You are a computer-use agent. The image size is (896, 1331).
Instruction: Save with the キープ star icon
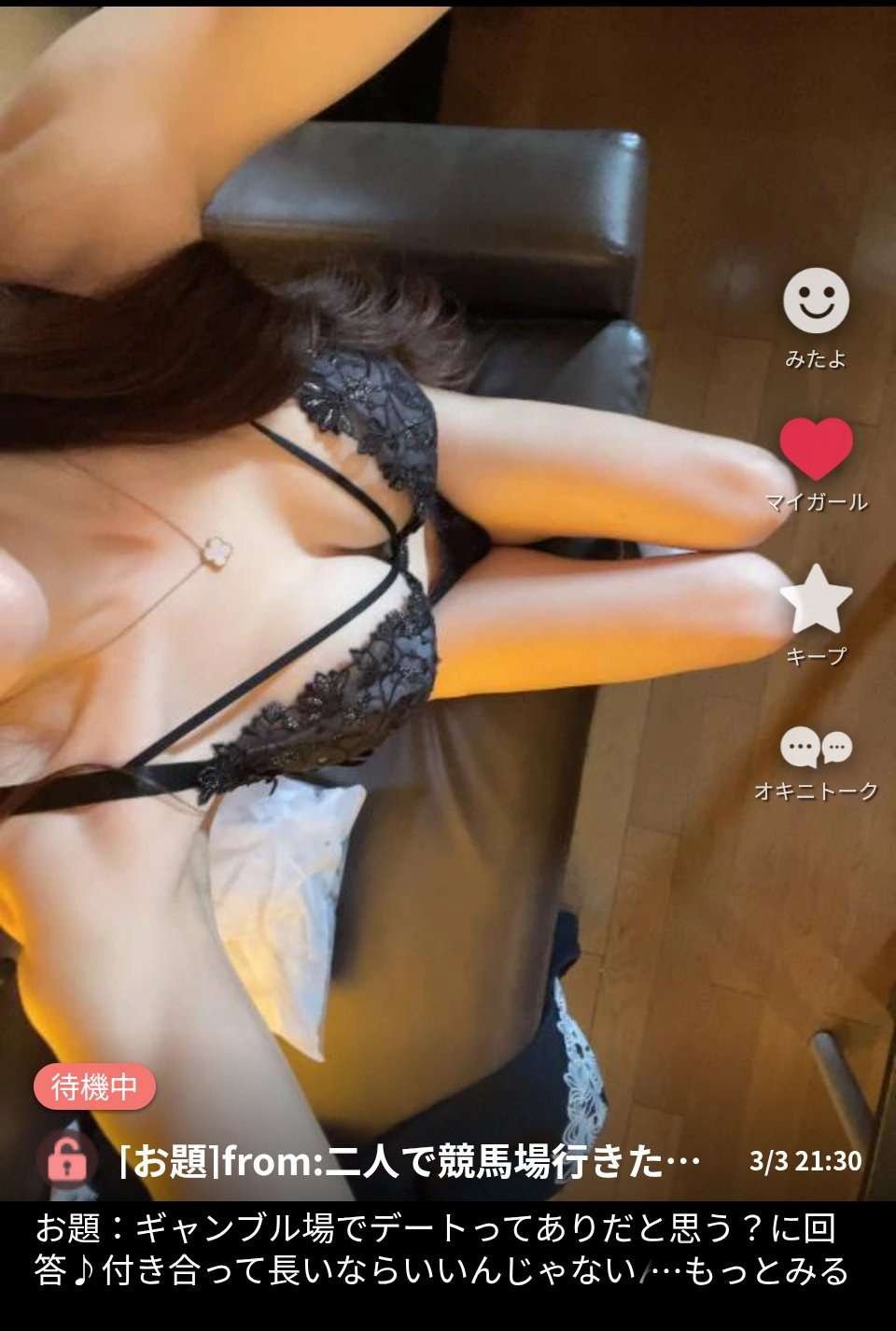pos(816,600)
